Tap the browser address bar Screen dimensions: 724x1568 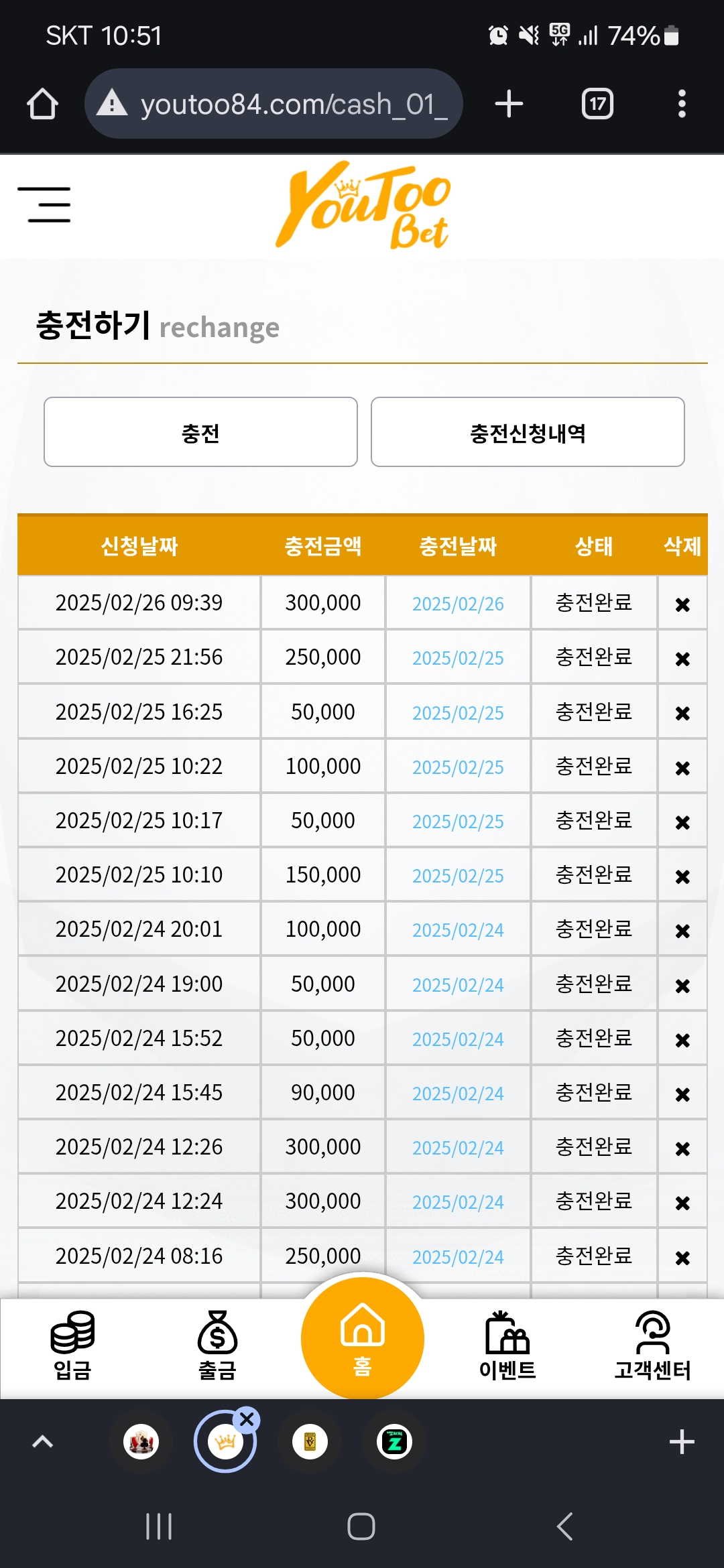pos(274,104)
